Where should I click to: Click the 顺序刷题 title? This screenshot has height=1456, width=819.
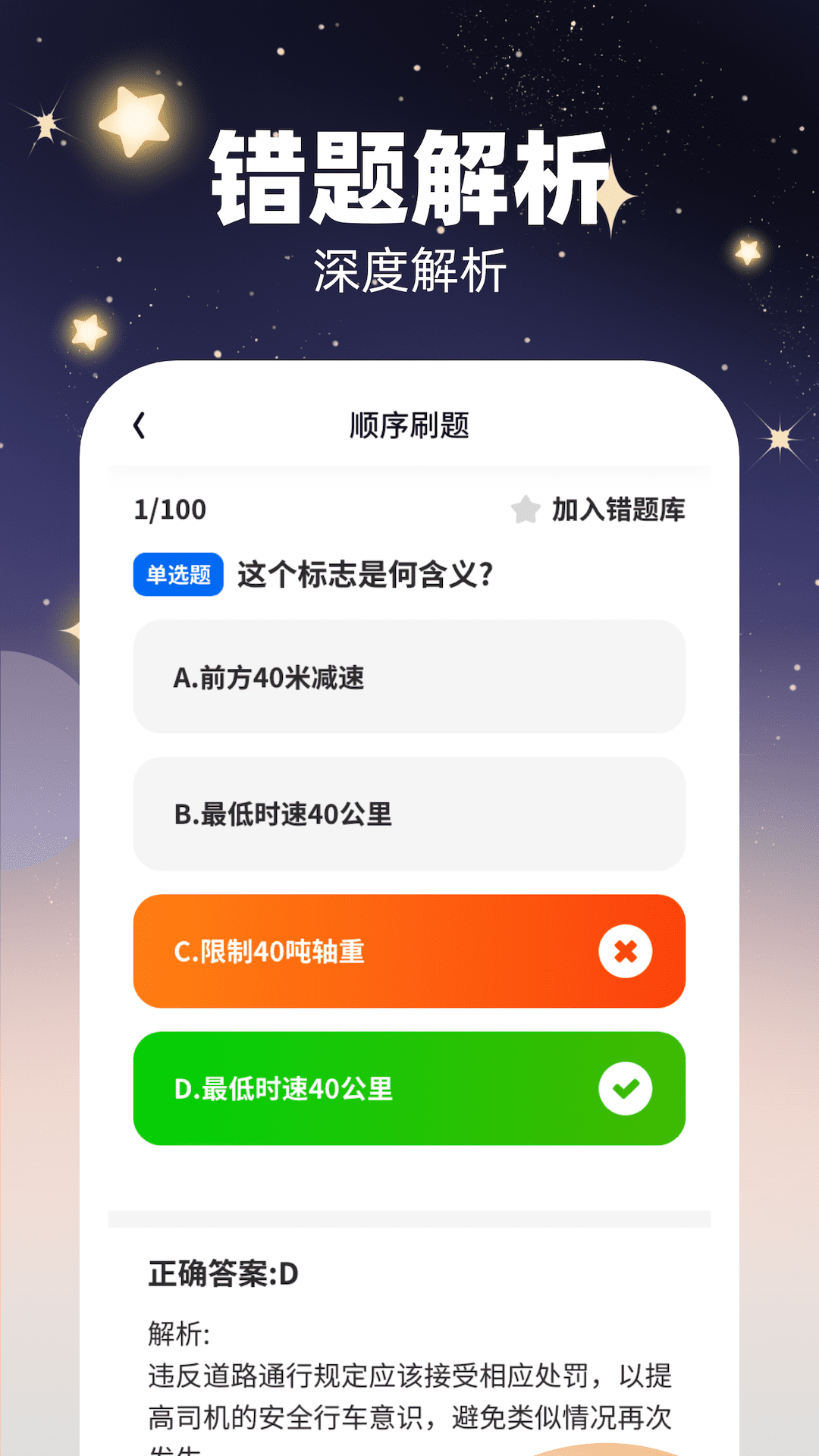click(409, 426)
